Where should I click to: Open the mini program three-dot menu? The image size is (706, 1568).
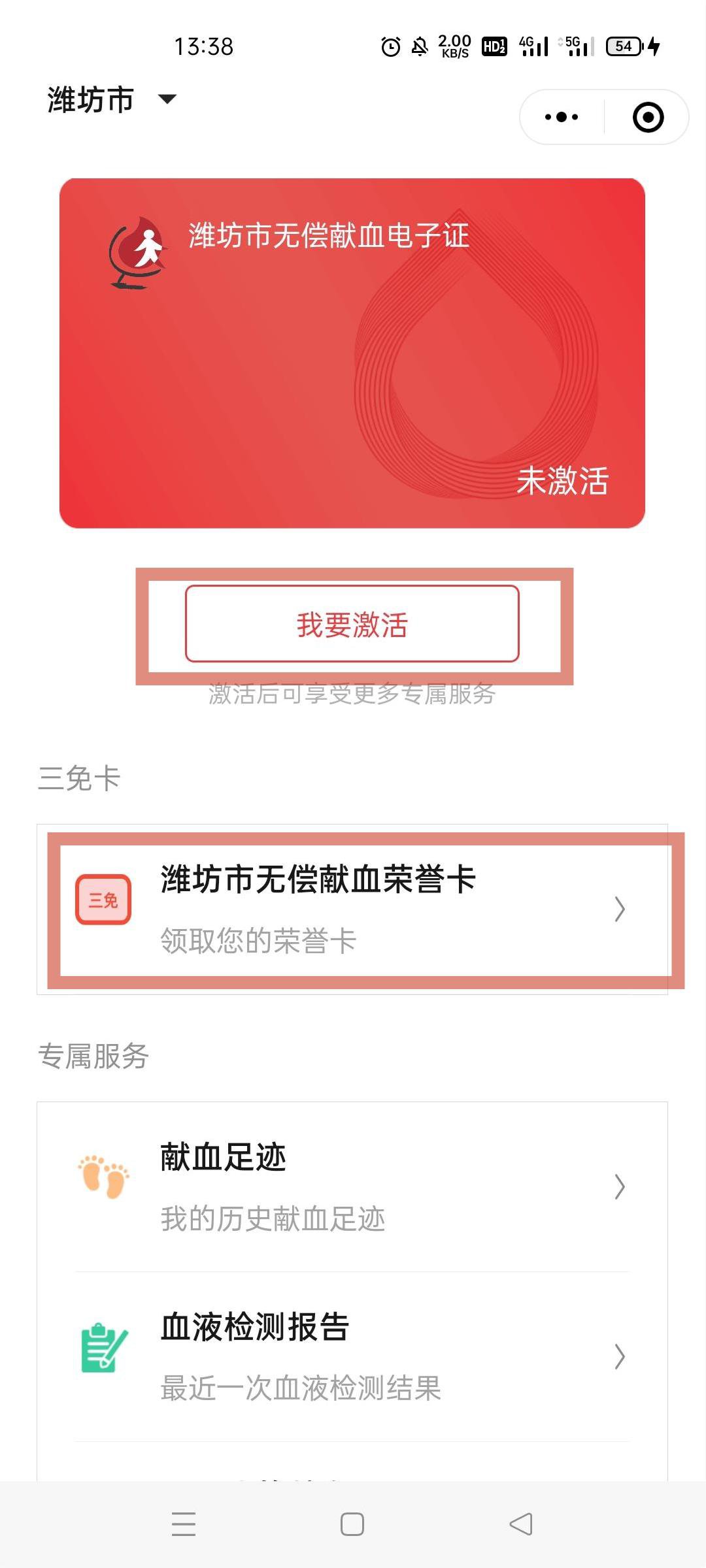[x=562, y=118]
